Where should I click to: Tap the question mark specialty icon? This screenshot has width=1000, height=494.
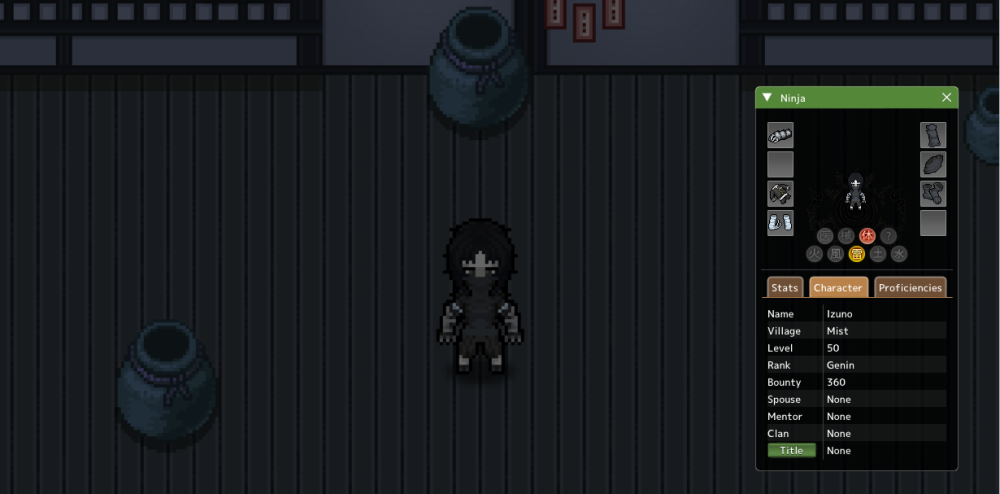pyautogui.click(x=888, y=236)
